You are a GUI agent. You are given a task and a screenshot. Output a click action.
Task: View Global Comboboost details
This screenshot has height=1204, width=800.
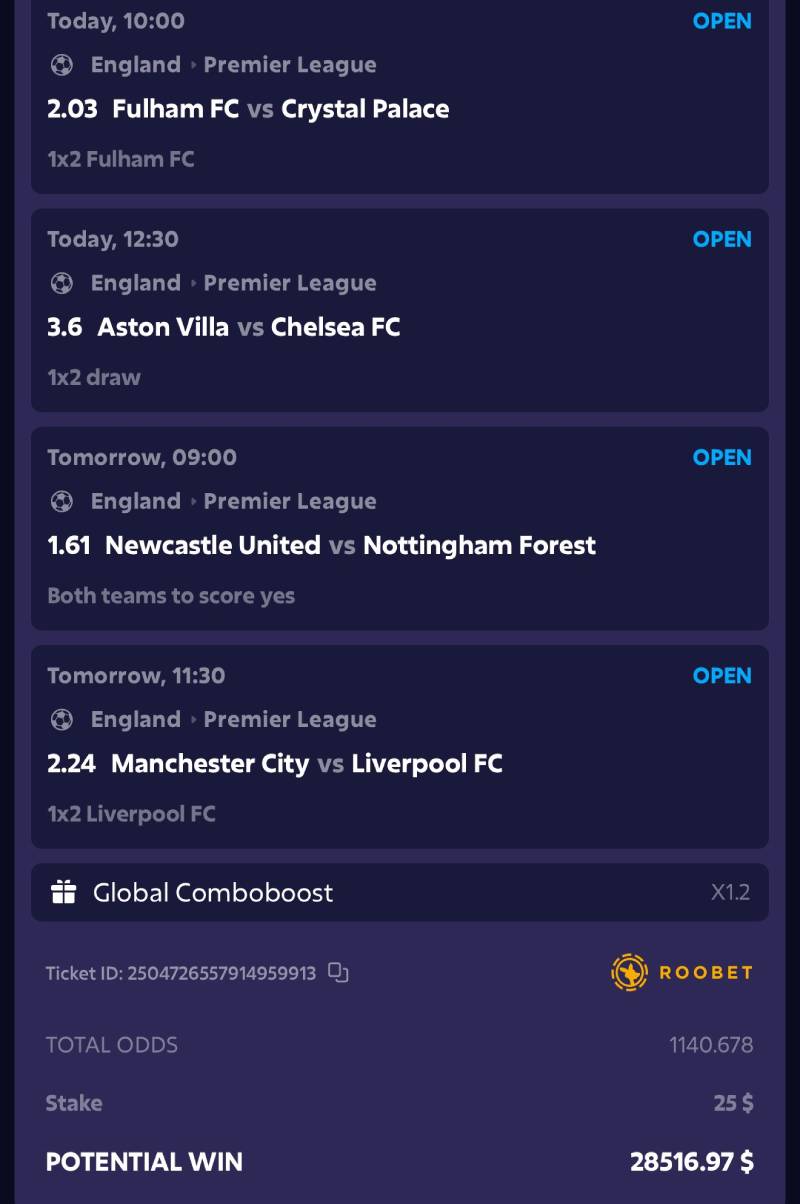click(400, 892)
